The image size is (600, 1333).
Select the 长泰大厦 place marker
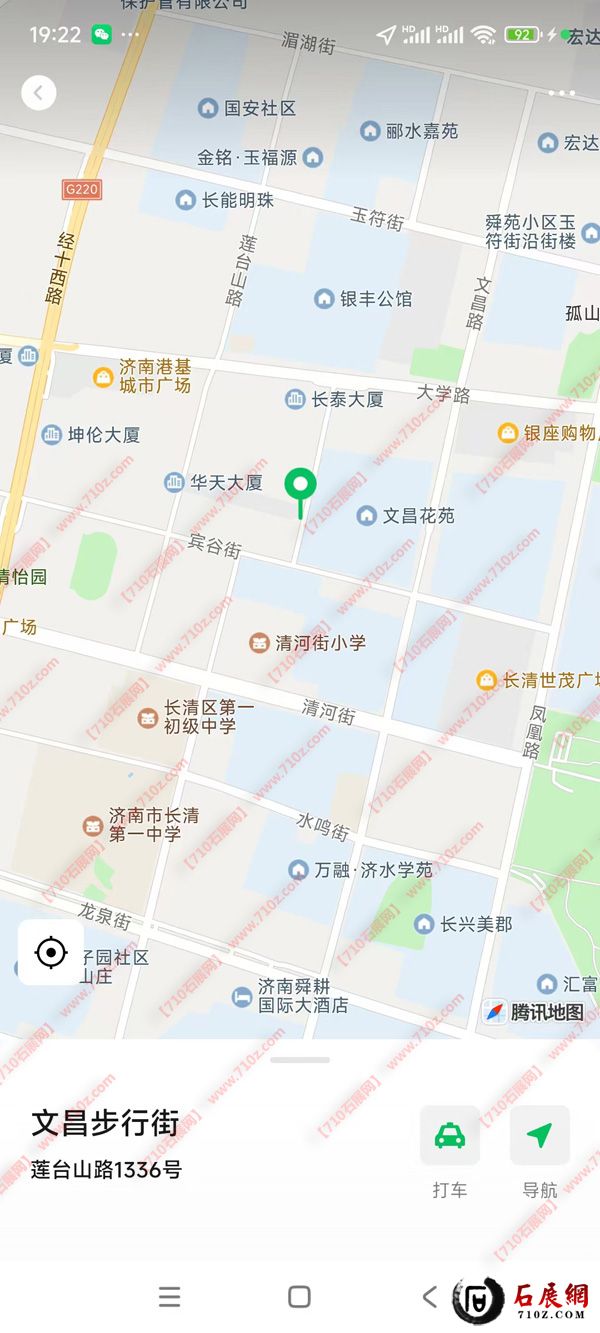(295, 400)
